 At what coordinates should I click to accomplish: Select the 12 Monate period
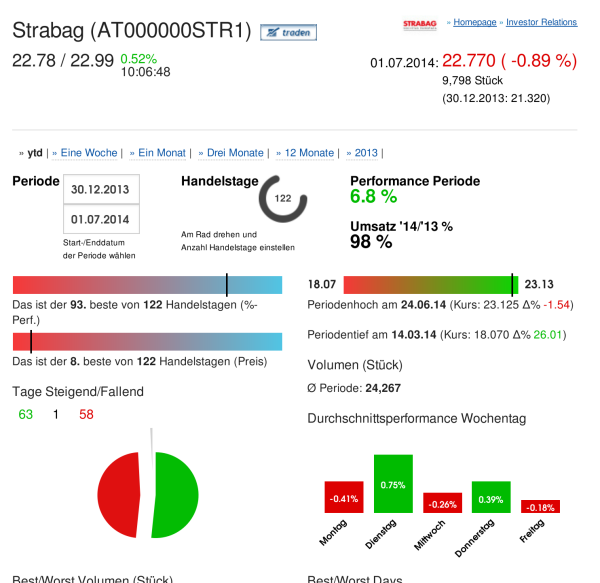point(308,153)
